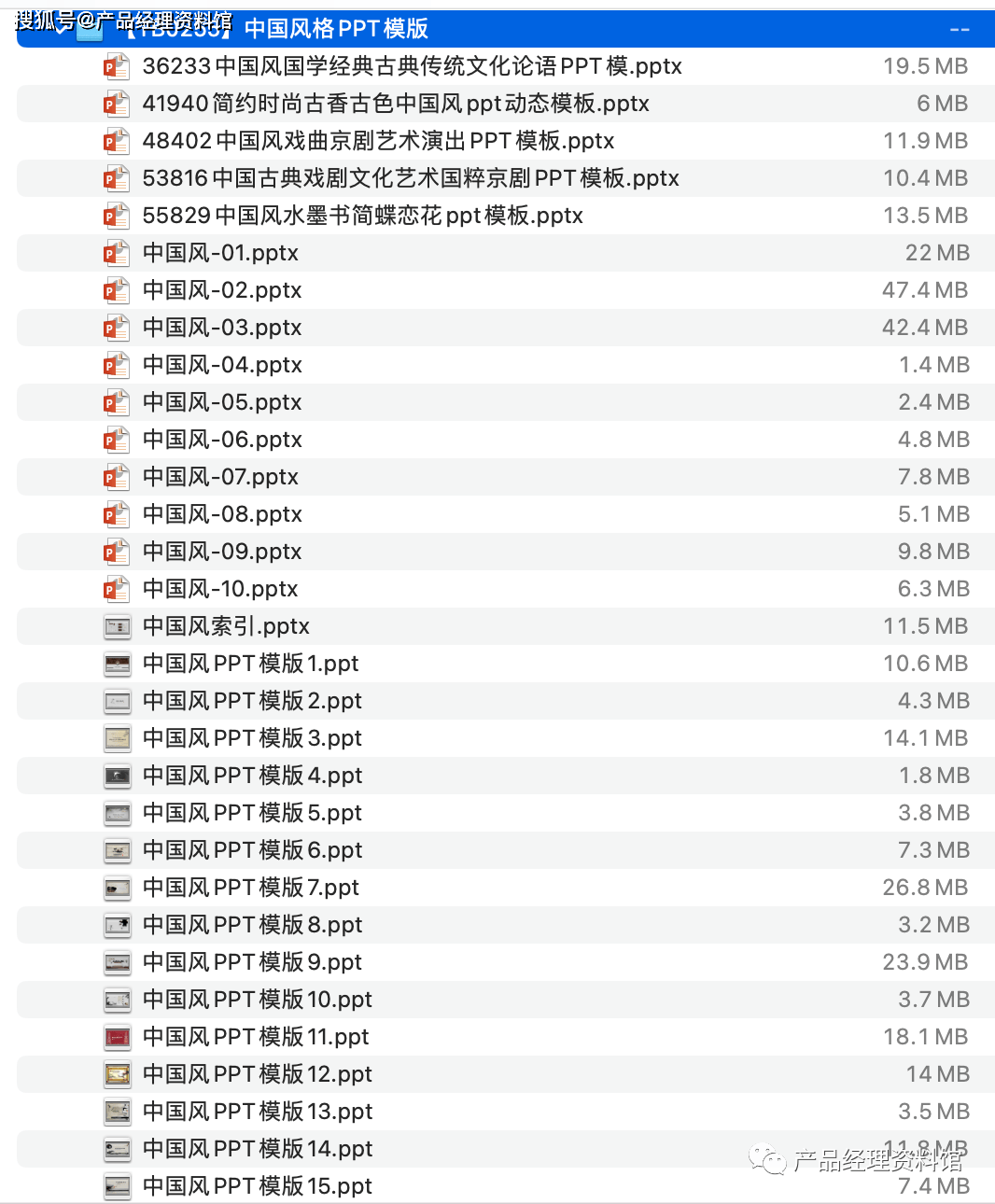Click the PowerPoint icon beside 中国风-01.pptx
The width and height of the screenshot is (995, 1204).
[x=117, y=252]
